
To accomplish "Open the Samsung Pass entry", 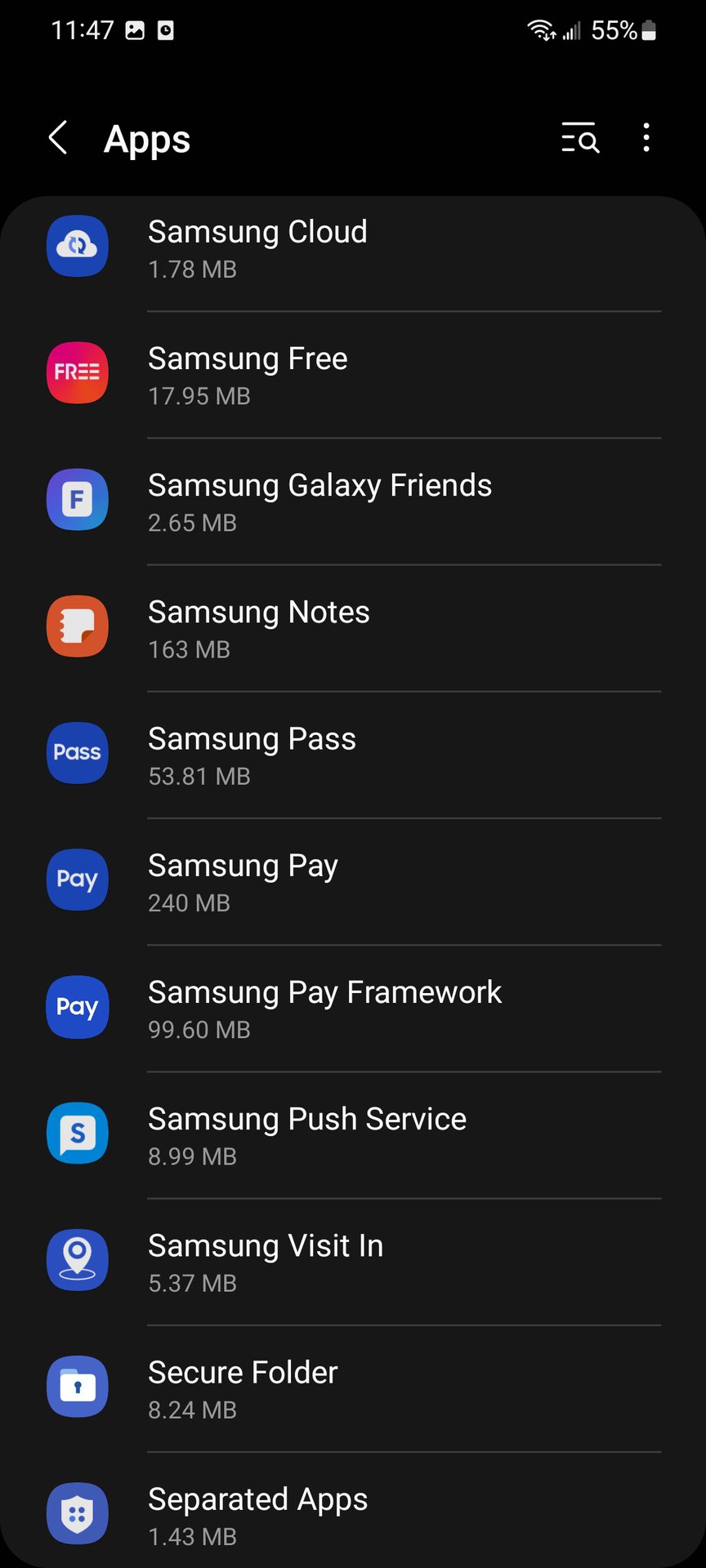I will tap(353, 754).
